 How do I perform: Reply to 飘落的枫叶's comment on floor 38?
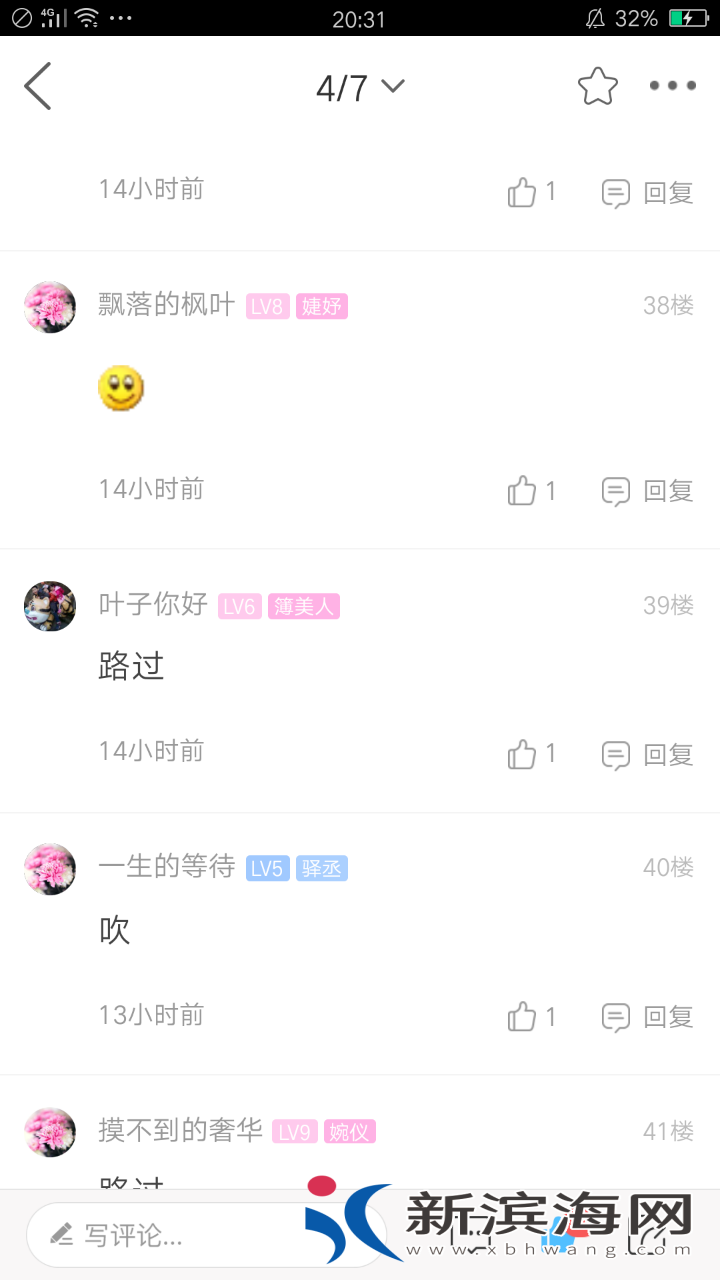pyautogui.click(x=647, y=491)
